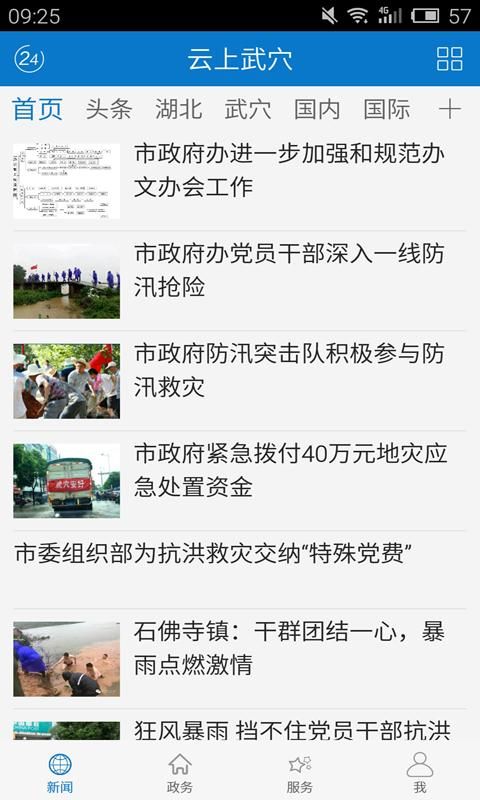This screenshot has height=800, width=480.
Task: Select the 首页 tab
Action: point(37,109)
